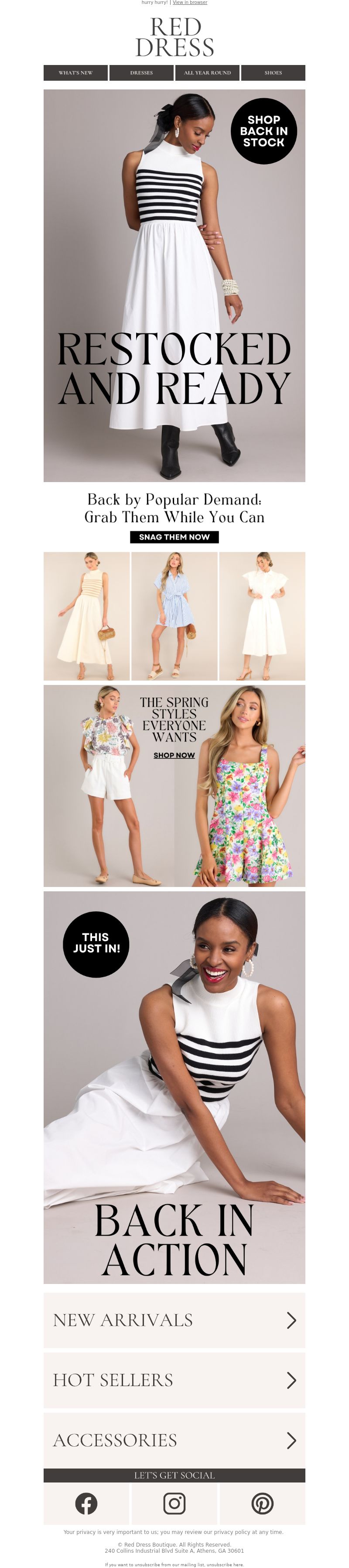This screenshot has width=349, height=1568.
Task: Open the All Year Round section
Action: (x=207, y=72)
